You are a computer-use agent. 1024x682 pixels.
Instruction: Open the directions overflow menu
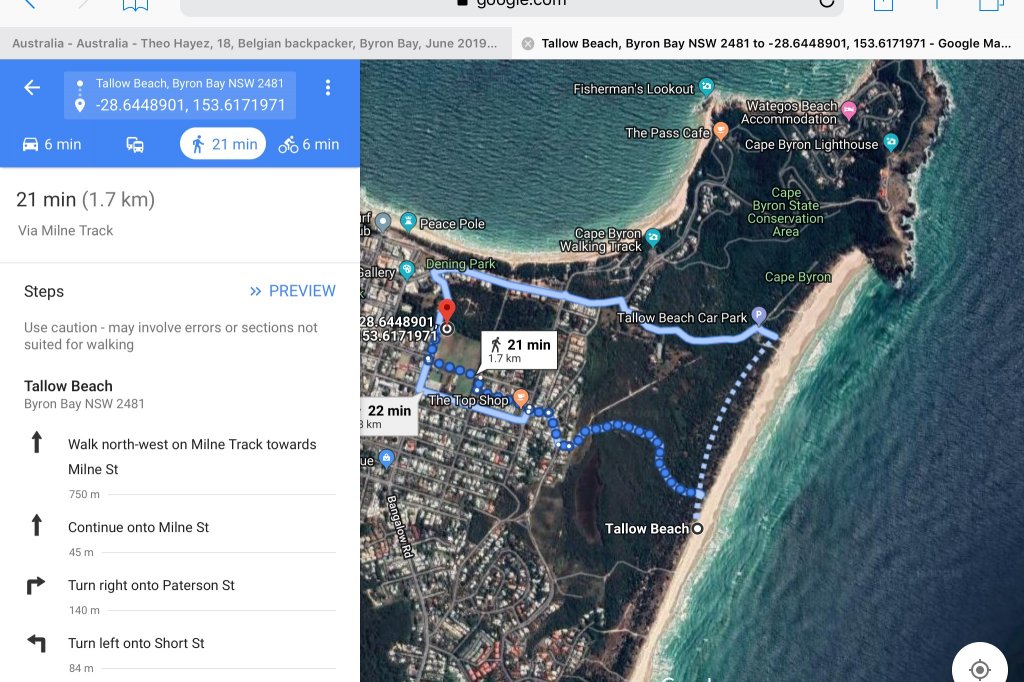click(327, 88)
